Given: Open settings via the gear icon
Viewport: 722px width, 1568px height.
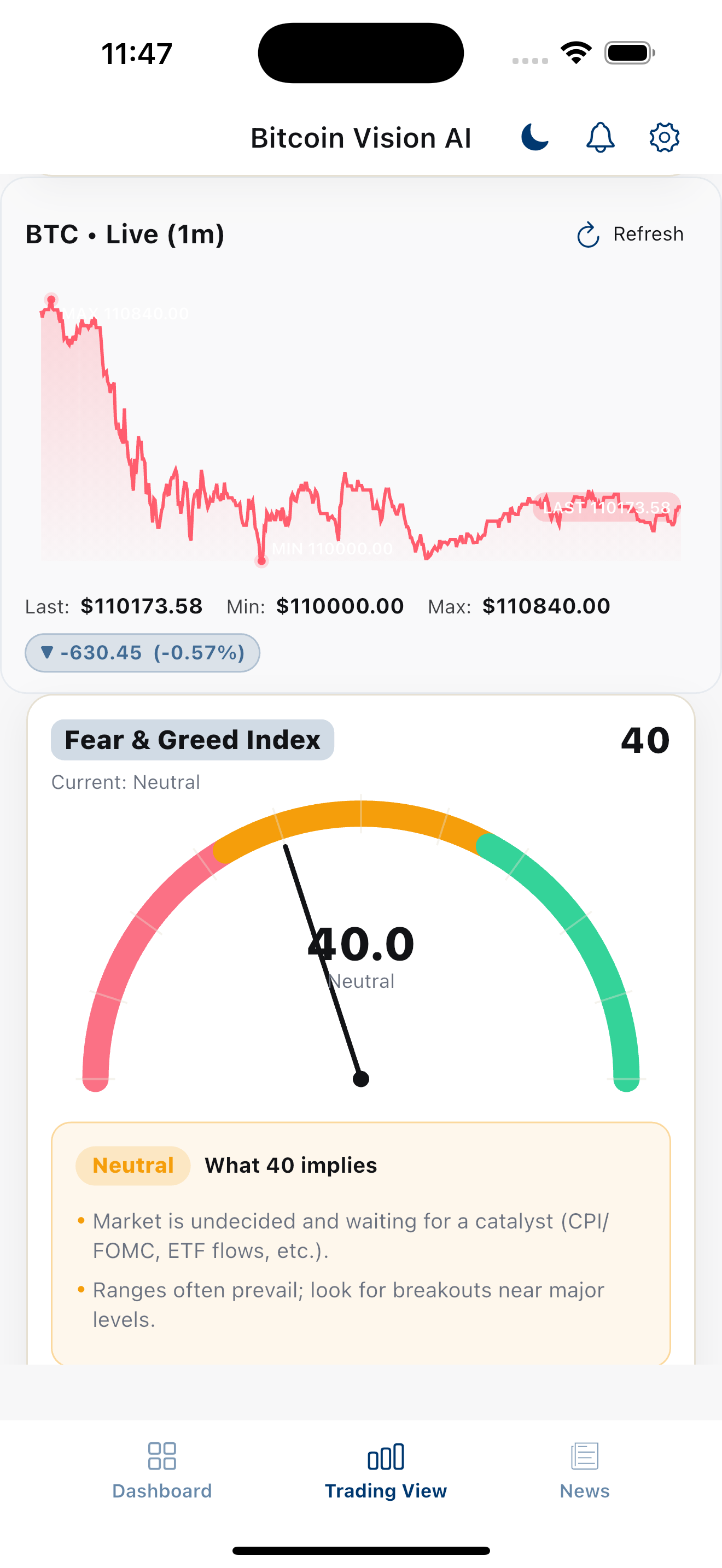Looking at the screenshot, I should click(663, 137).
